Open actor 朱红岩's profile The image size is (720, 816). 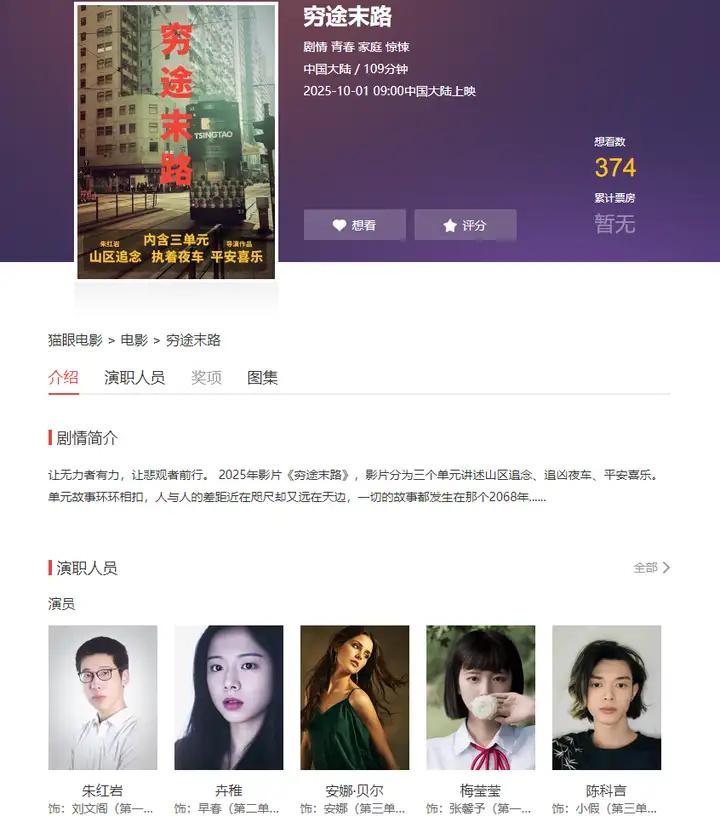103,697
